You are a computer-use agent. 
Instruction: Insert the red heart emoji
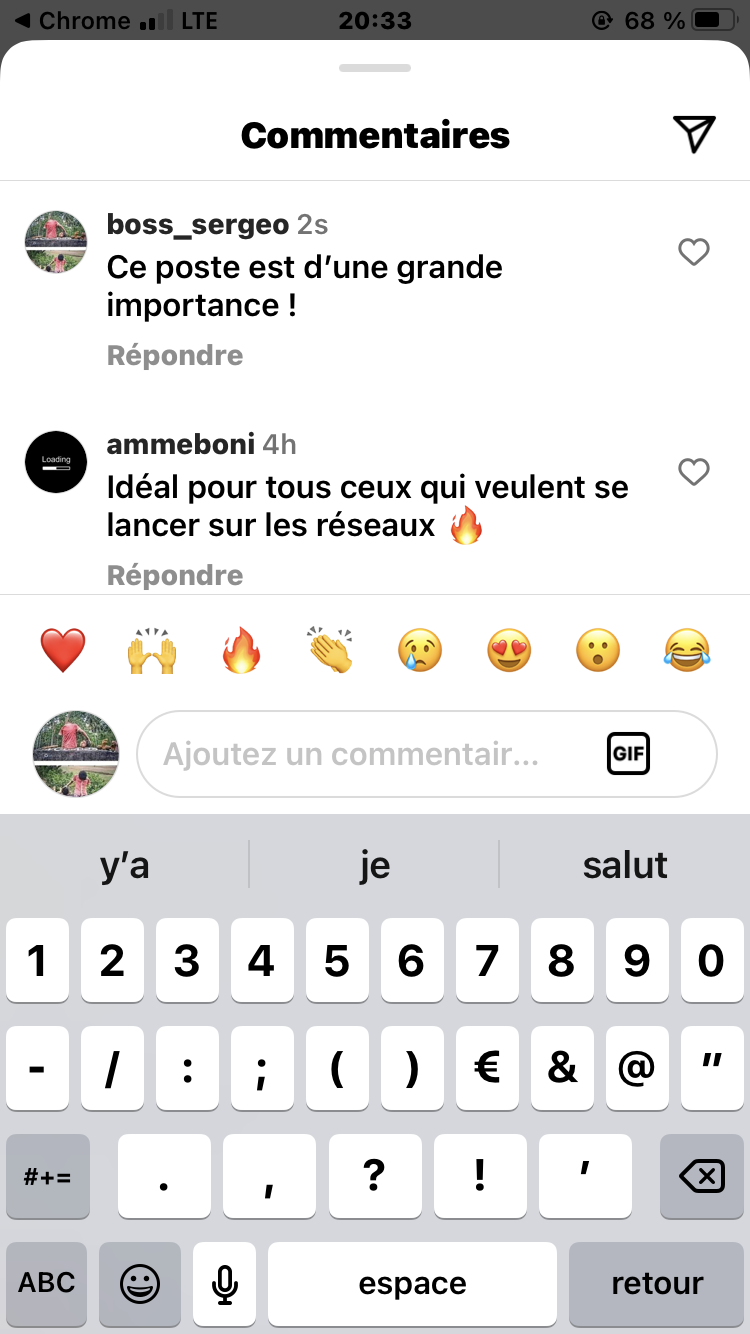[x=63, y=651]
